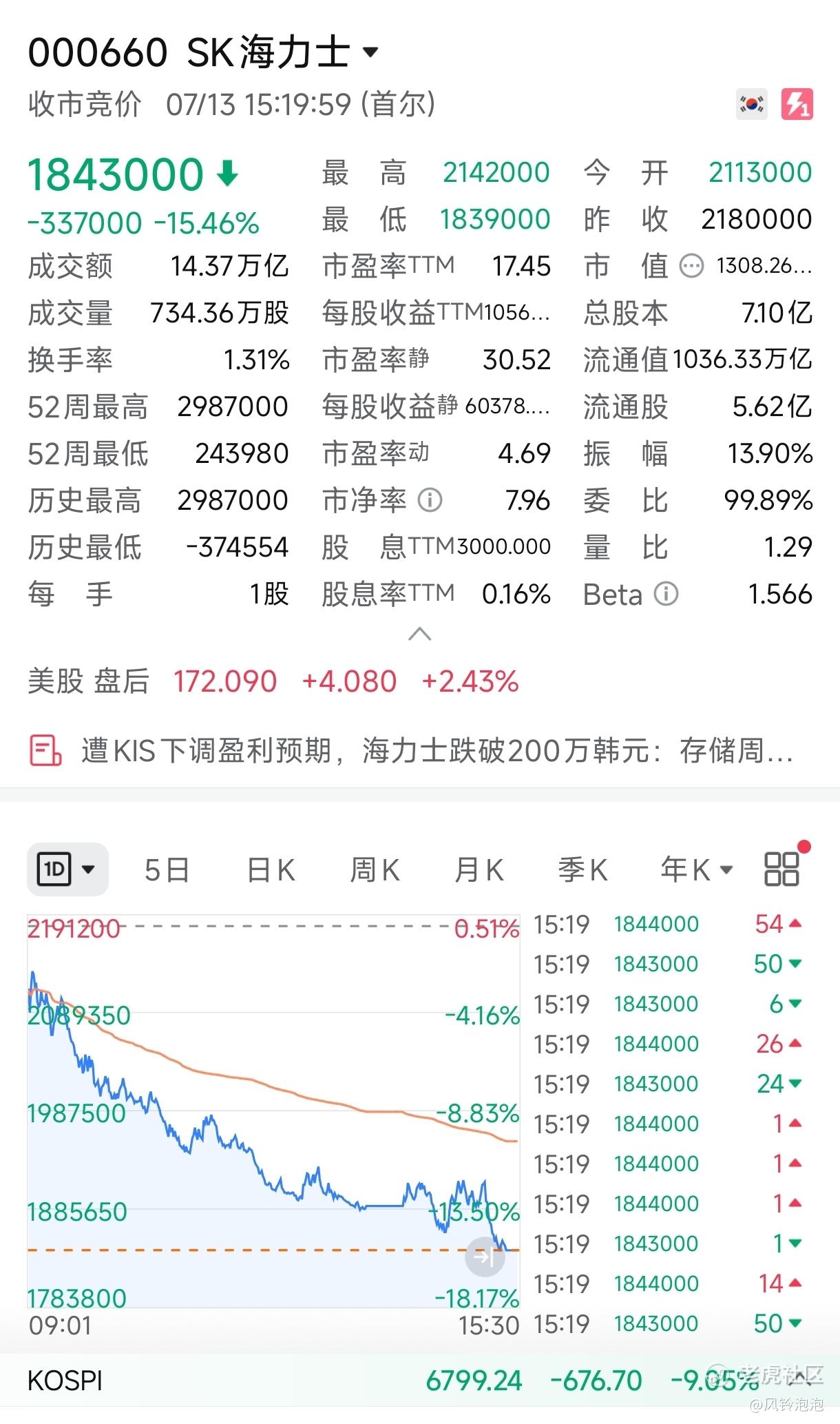Tap the jump-to-latest arrow on chart
The image size is (840, 1424).
(485, 1257)
